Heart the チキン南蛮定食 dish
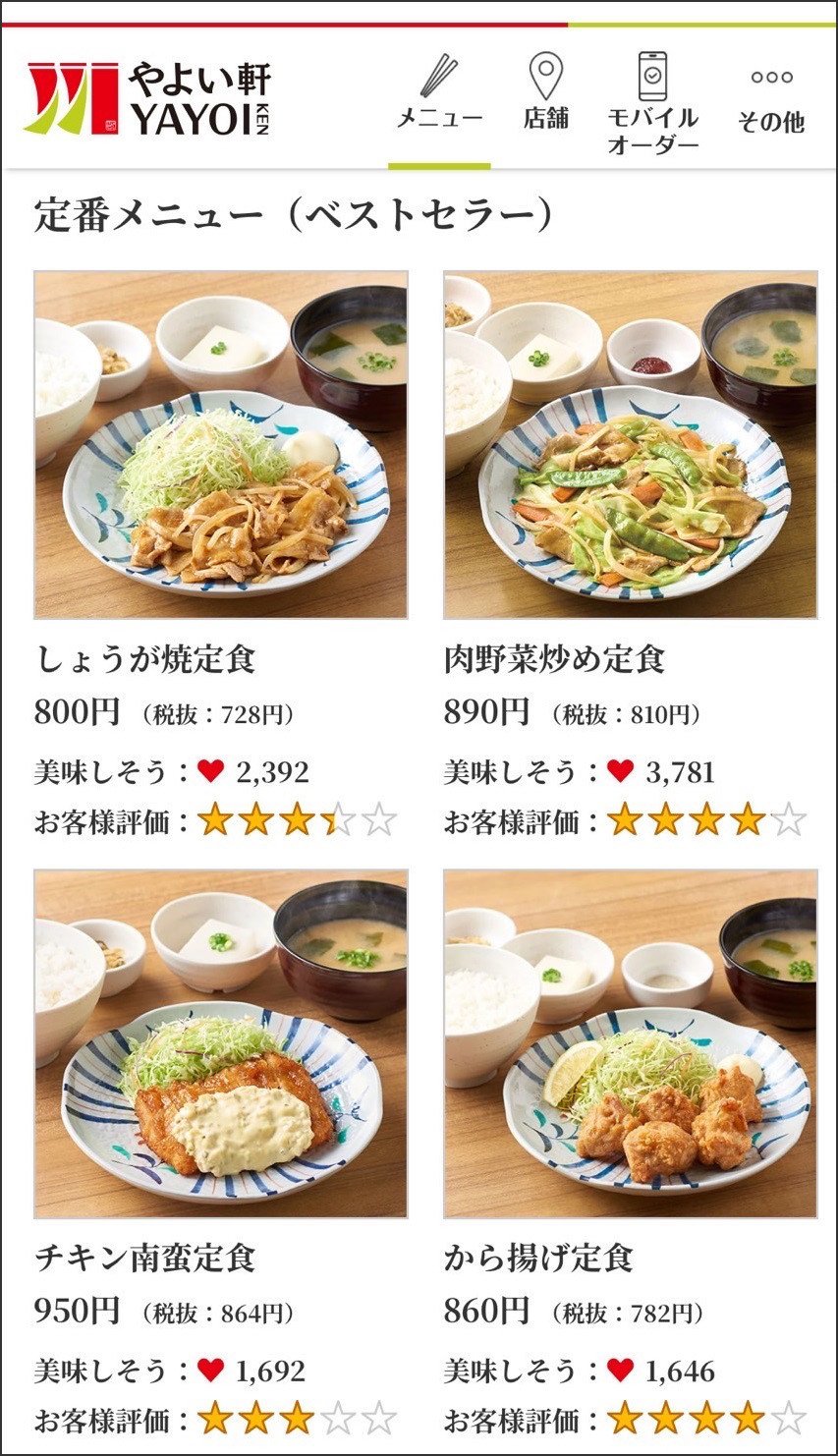 point(211,1370)
